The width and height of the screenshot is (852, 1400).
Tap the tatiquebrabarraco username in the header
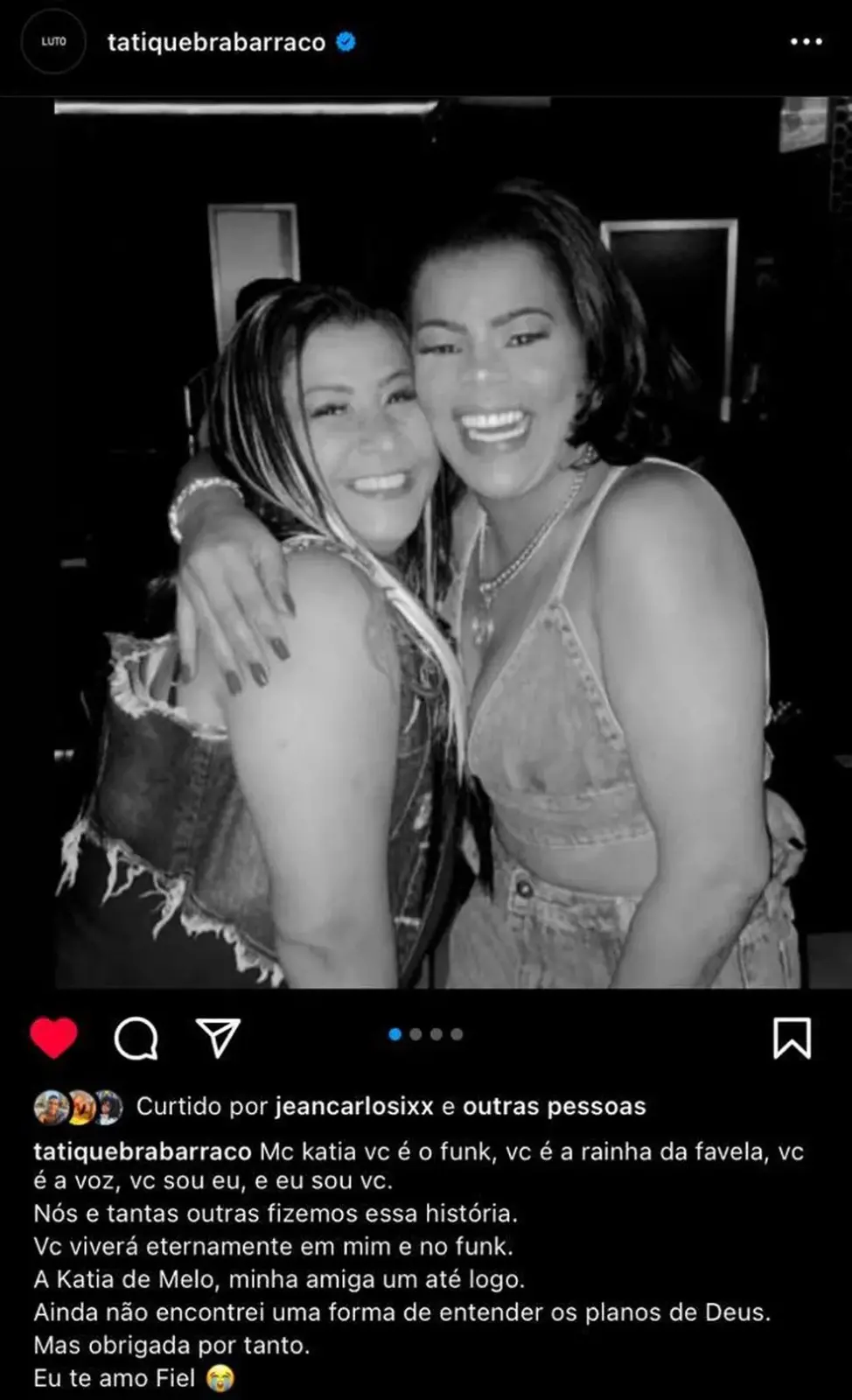tap(216, 42)
